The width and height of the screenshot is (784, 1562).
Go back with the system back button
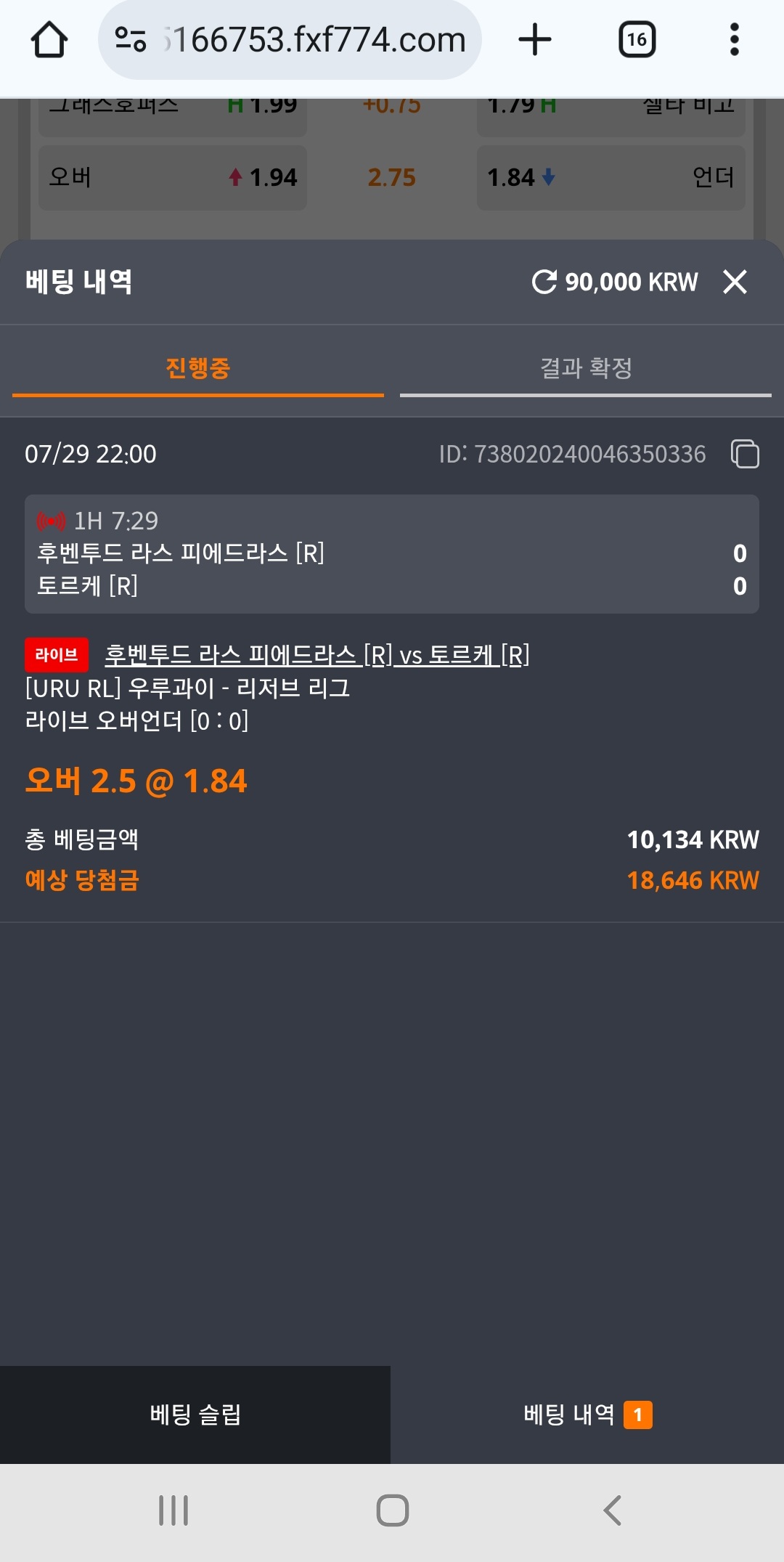pos(612,1510)
